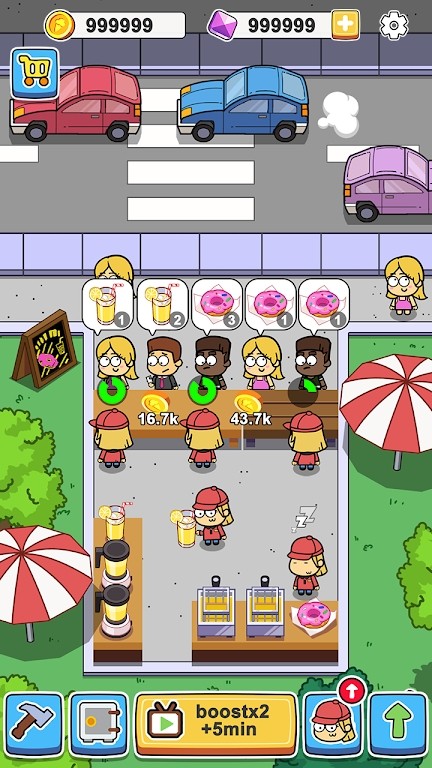Screen dimensions: 432x768
Task: Open the safe vault
Action: click(x=99, y=724)
